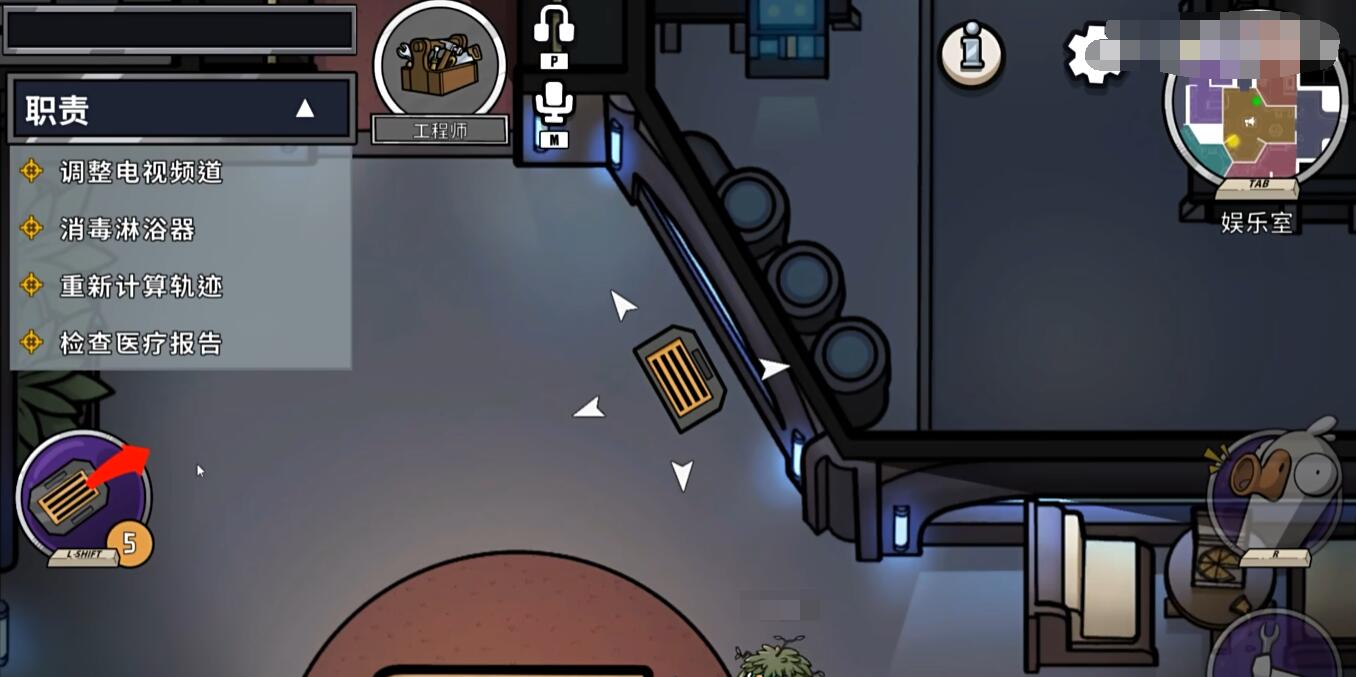This screenshot has height=677, width=1356.
Task: Move through the up-left vent arrow
Action: (x=622, y=305)
